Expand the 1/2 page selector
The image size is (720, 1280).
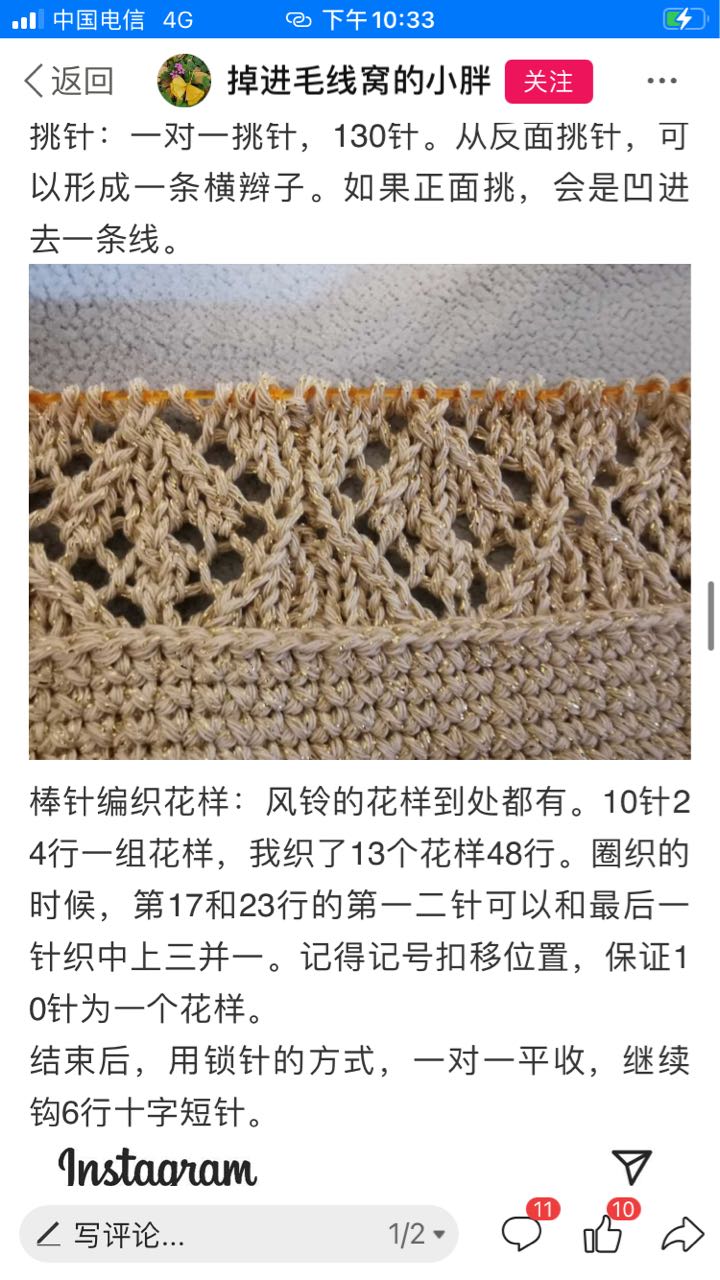pos(416,1234)
